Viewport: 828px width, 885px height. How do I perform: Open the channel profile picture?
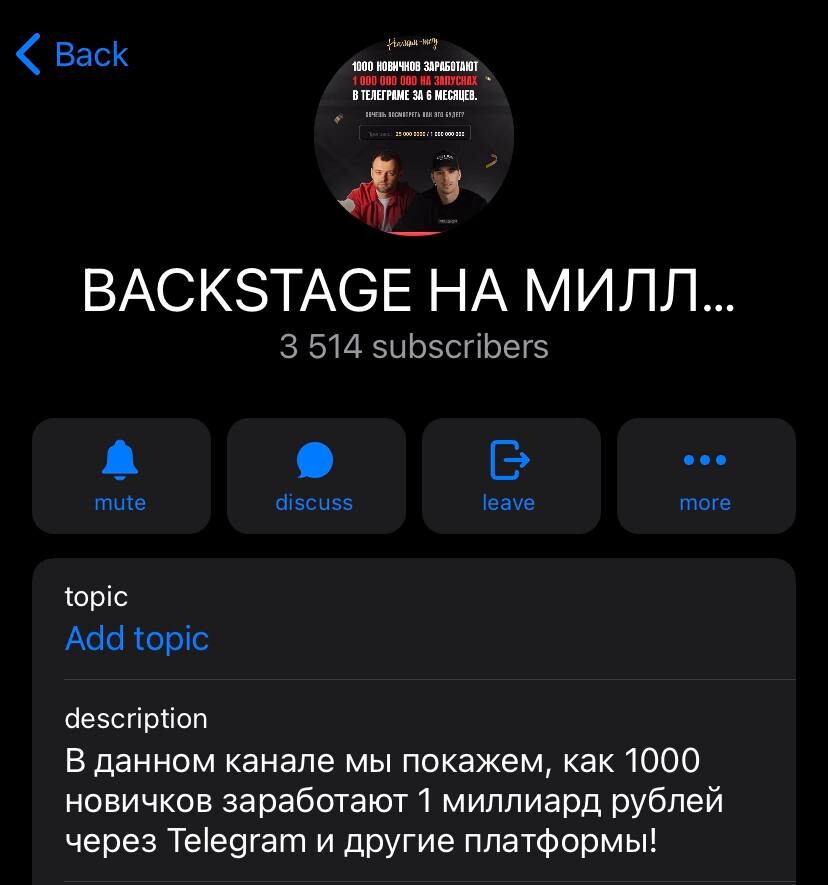(x=413, y=136)
